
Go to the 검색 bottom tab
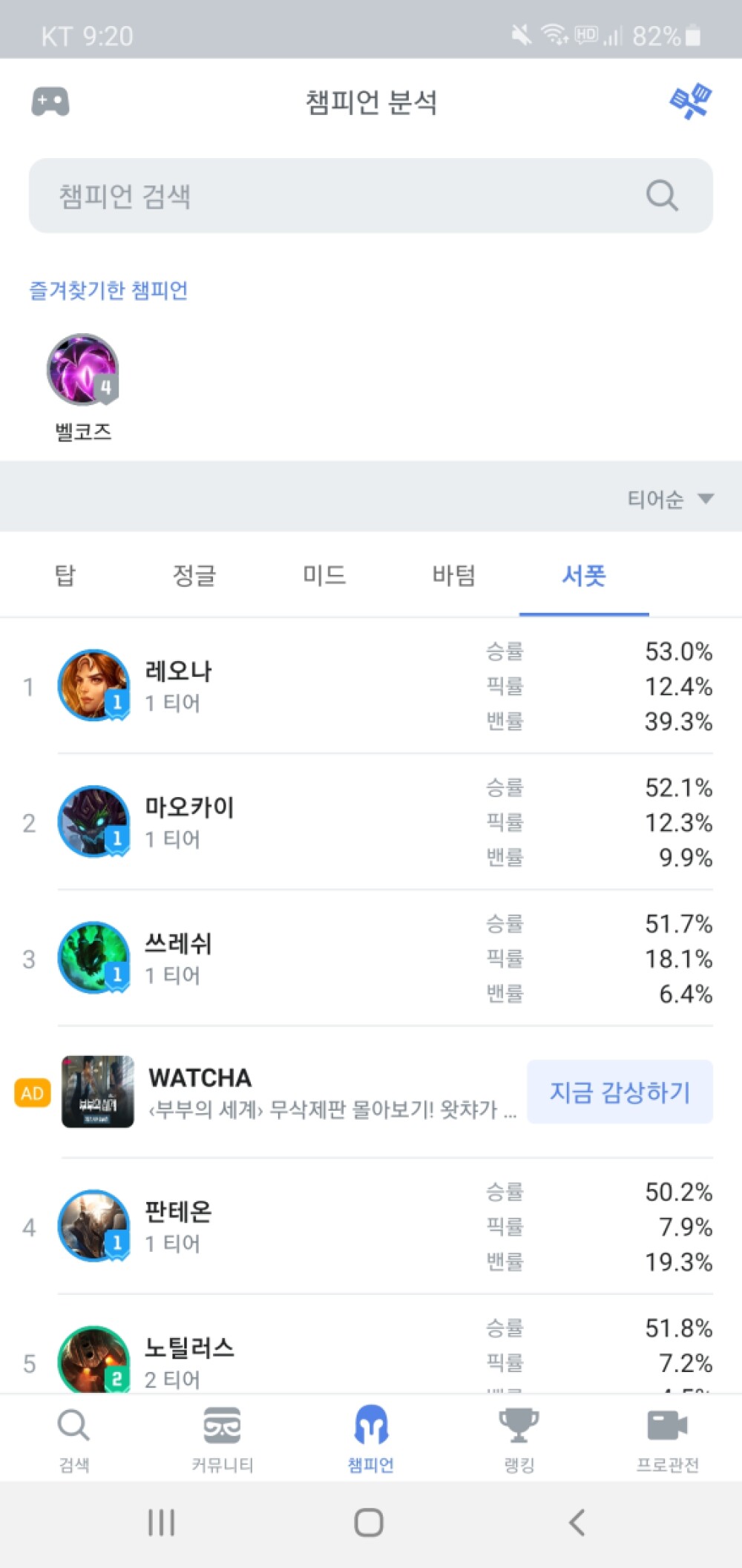[x=74, y=1439]
